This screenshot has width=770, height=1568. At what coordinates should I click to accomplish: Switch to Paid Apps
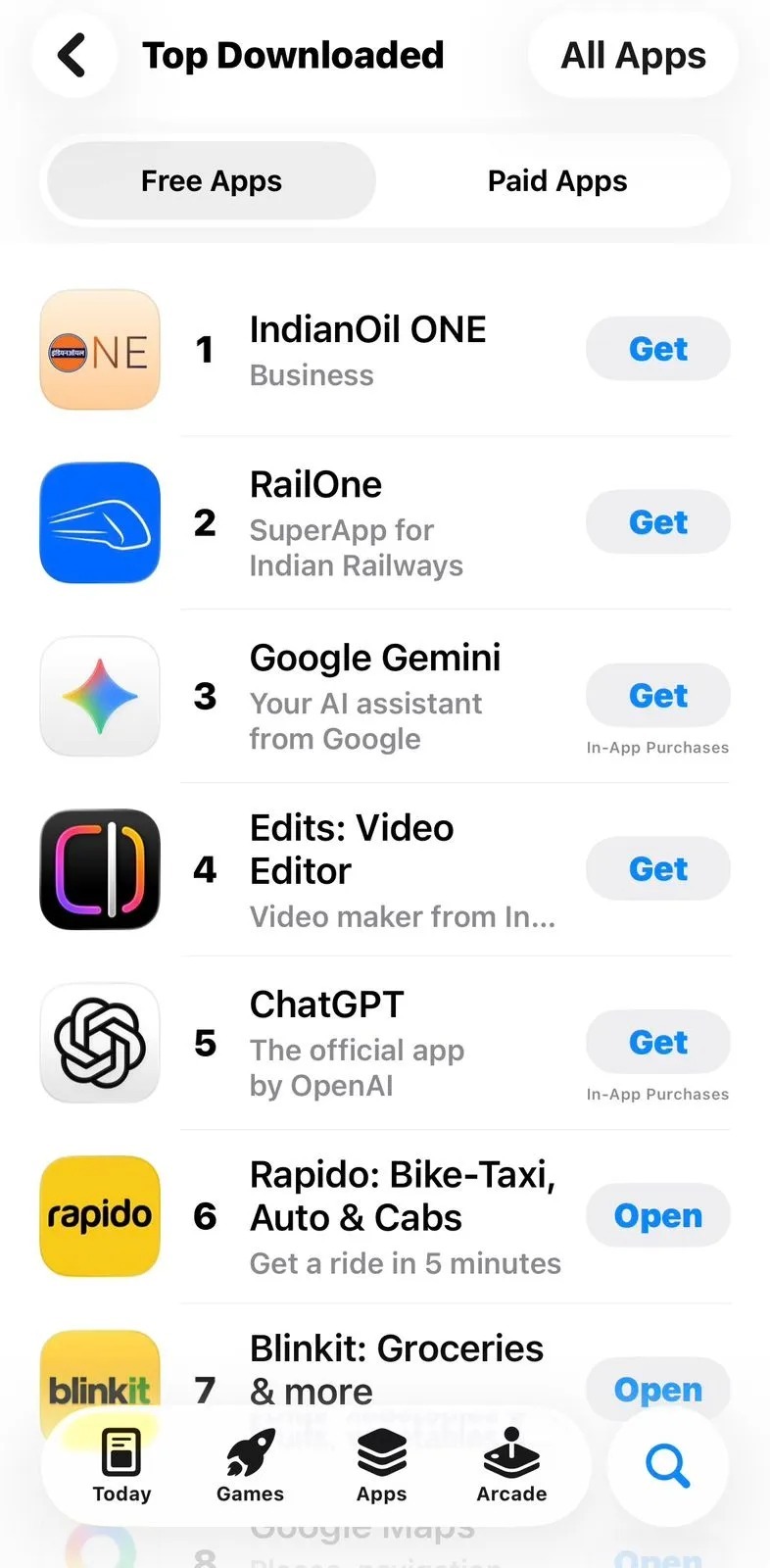tap(557, 181)
